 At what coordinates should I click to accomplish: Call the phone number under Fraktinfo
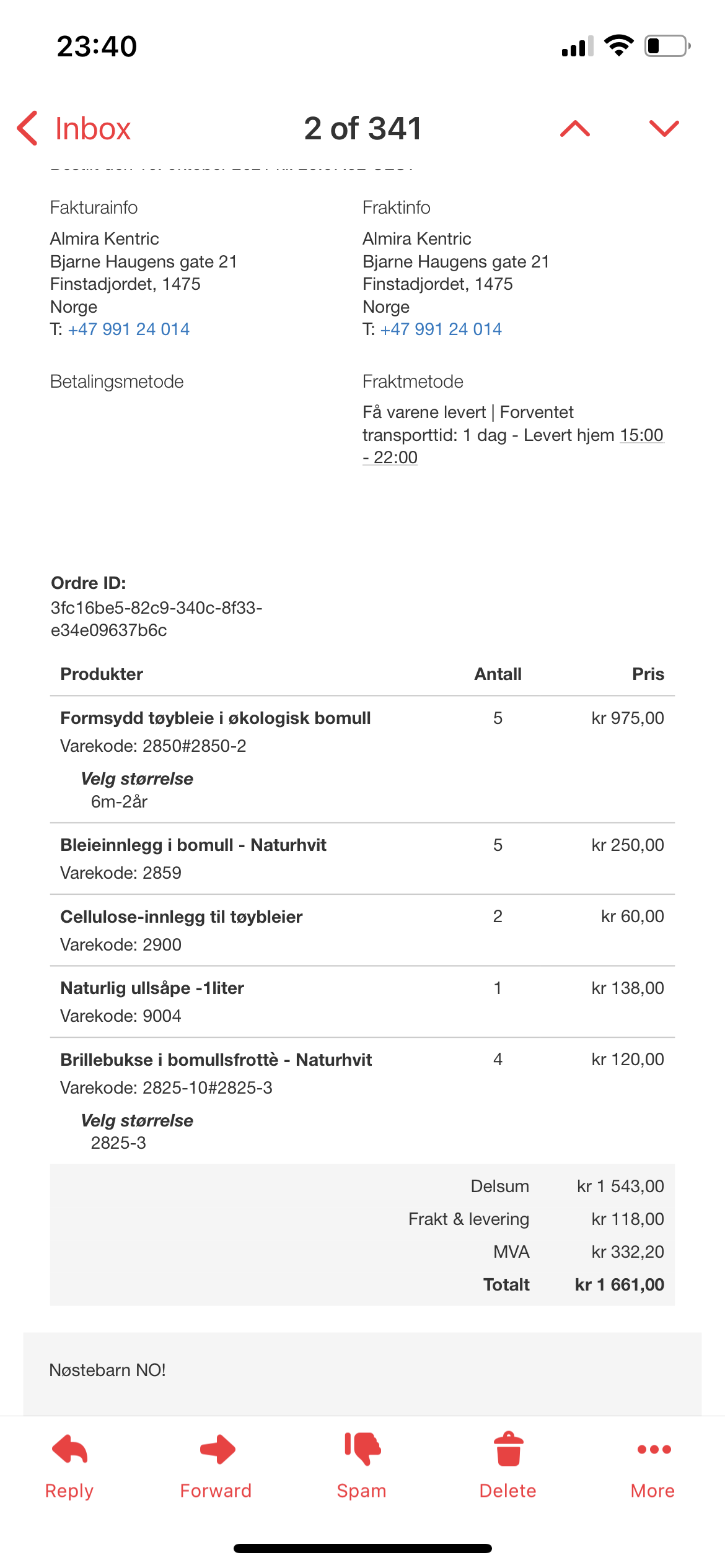(441, 329)
